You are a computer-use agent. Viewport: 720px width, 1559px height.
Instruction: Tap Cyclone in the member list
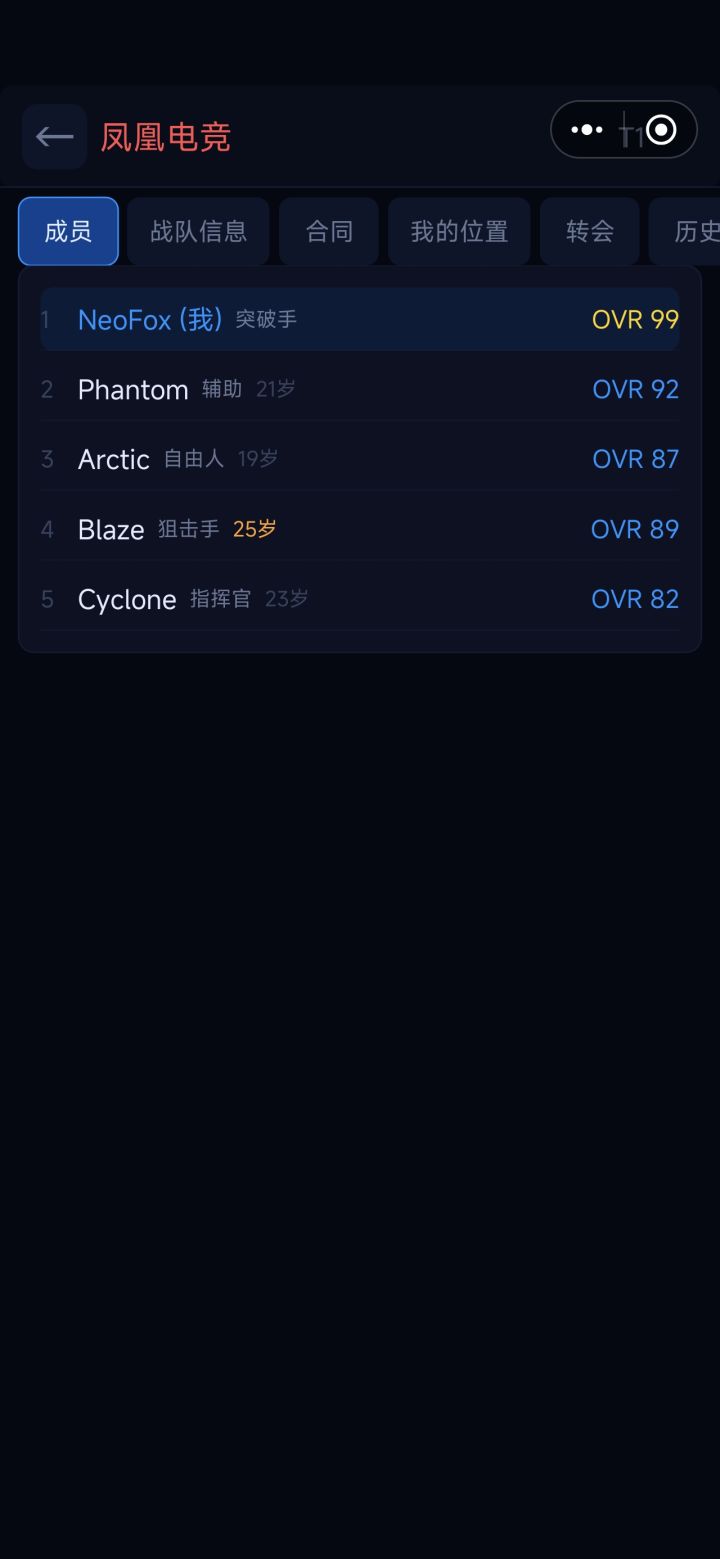pyautogui.click(x=360, y=599)
